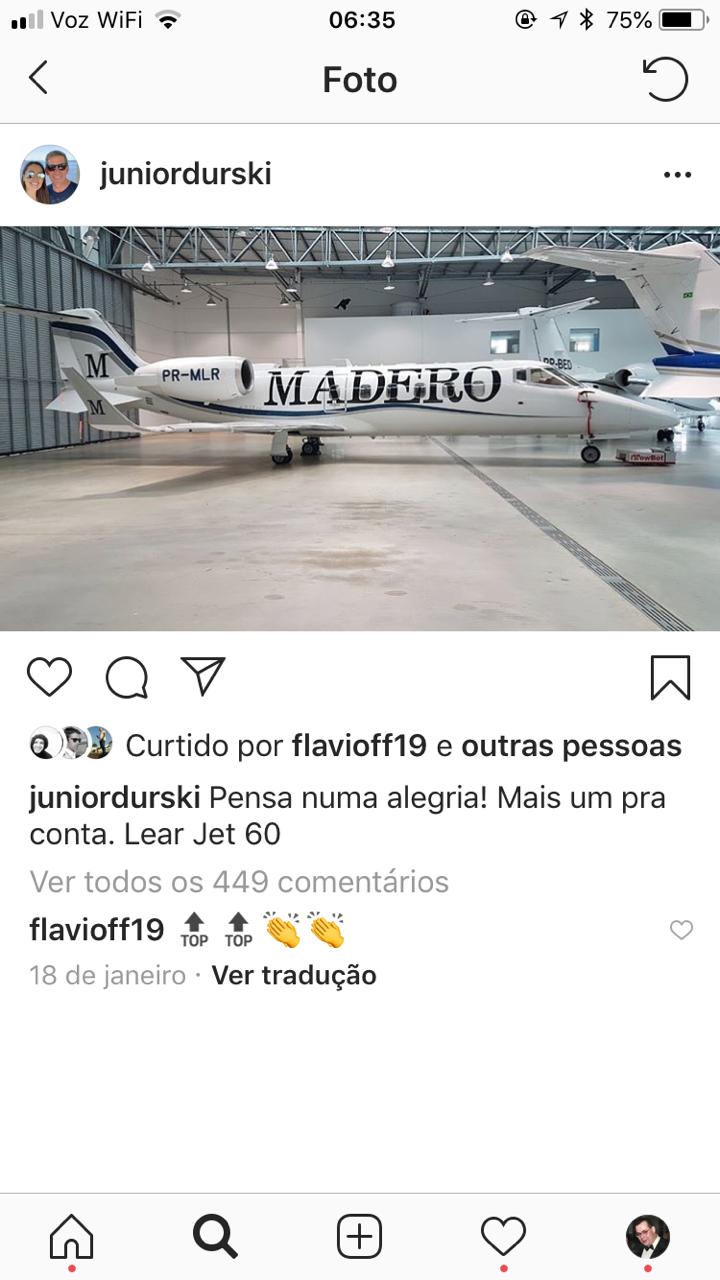Open juniordurski's profile picture
The height and width of the screenshot is (1280, 720).
[x=49, y=175]
